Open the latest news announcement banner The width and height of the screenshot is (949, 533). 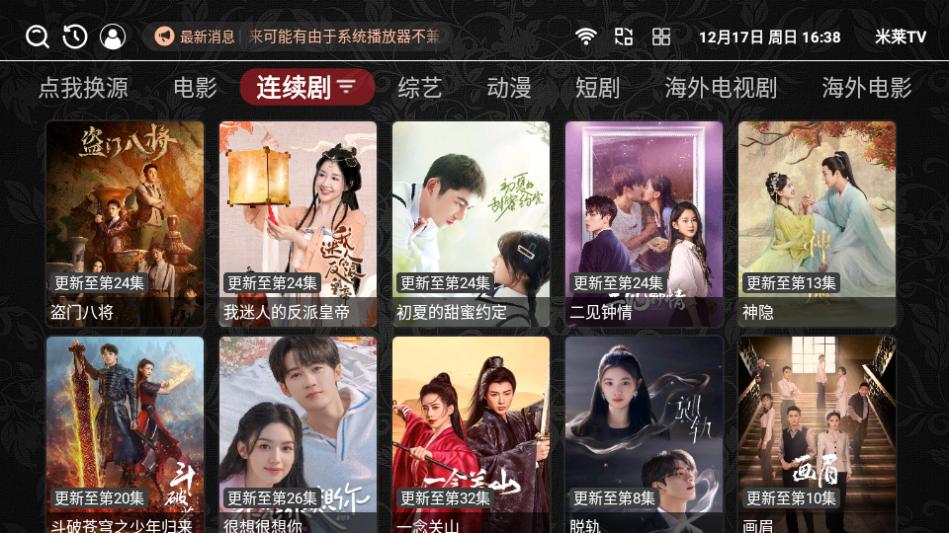[297, 37]
